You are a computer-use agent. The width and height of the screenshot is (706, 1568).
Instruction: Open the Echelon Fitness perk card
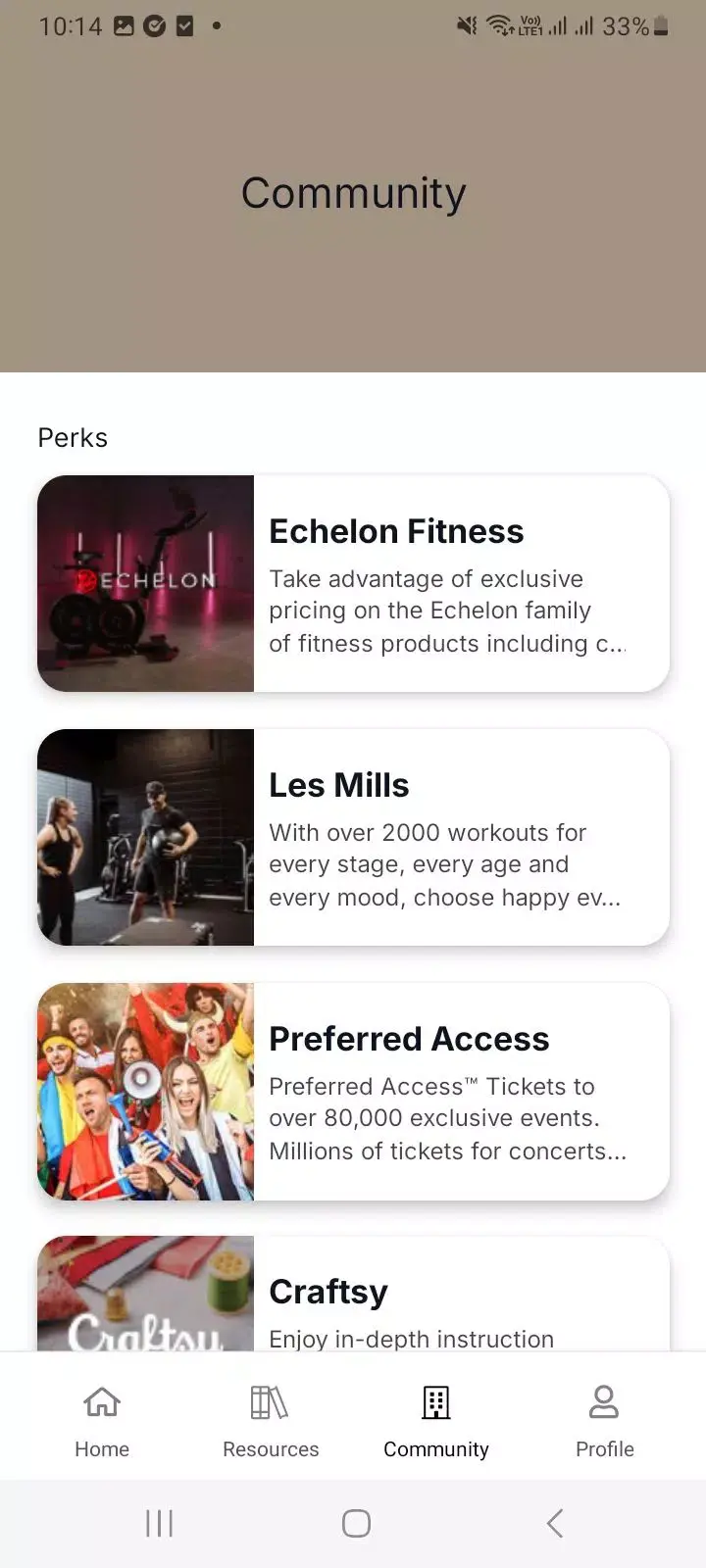click(353, 583)
